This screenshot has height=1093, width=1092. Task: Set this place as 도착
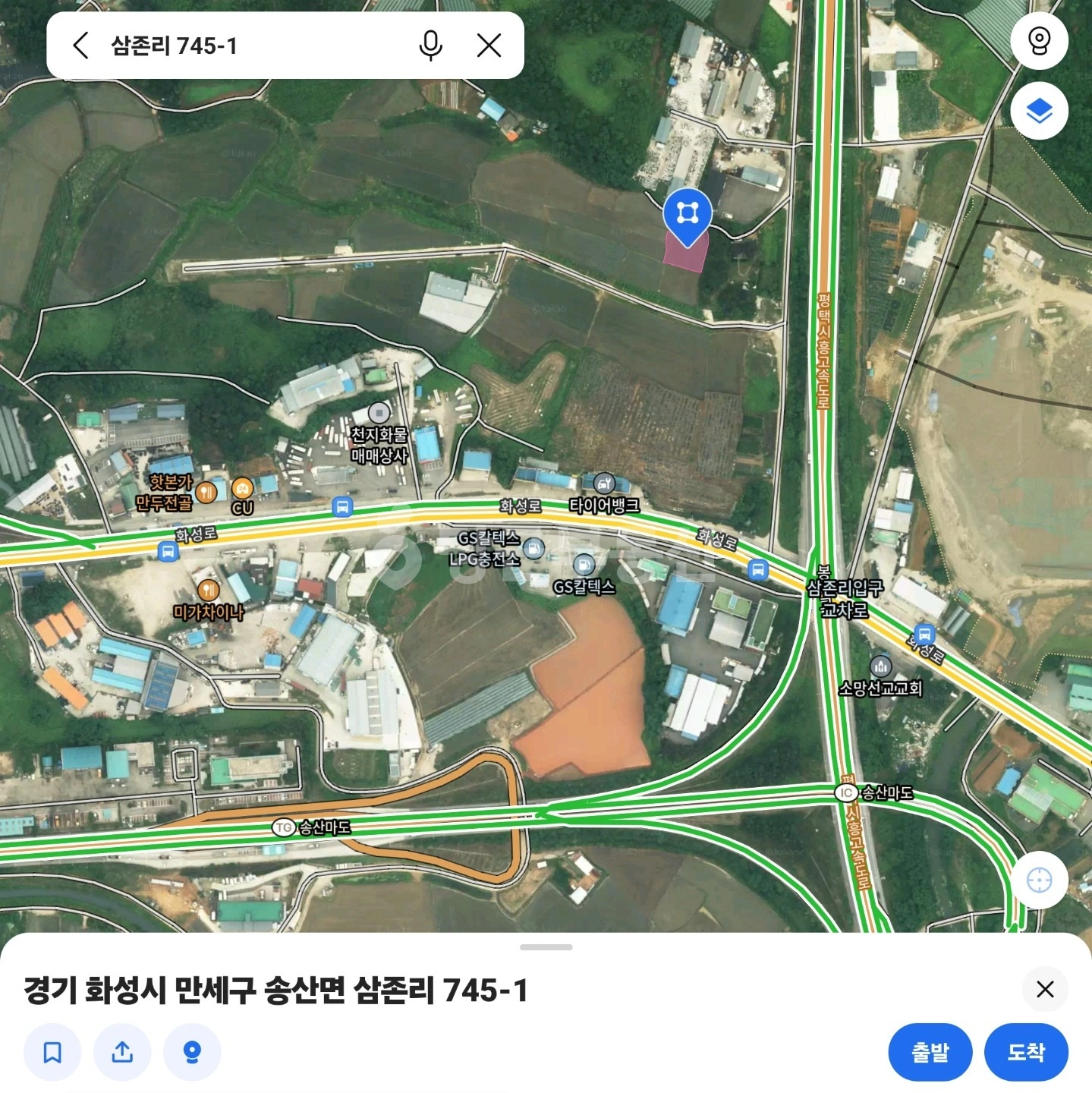click(1026, 1052)
